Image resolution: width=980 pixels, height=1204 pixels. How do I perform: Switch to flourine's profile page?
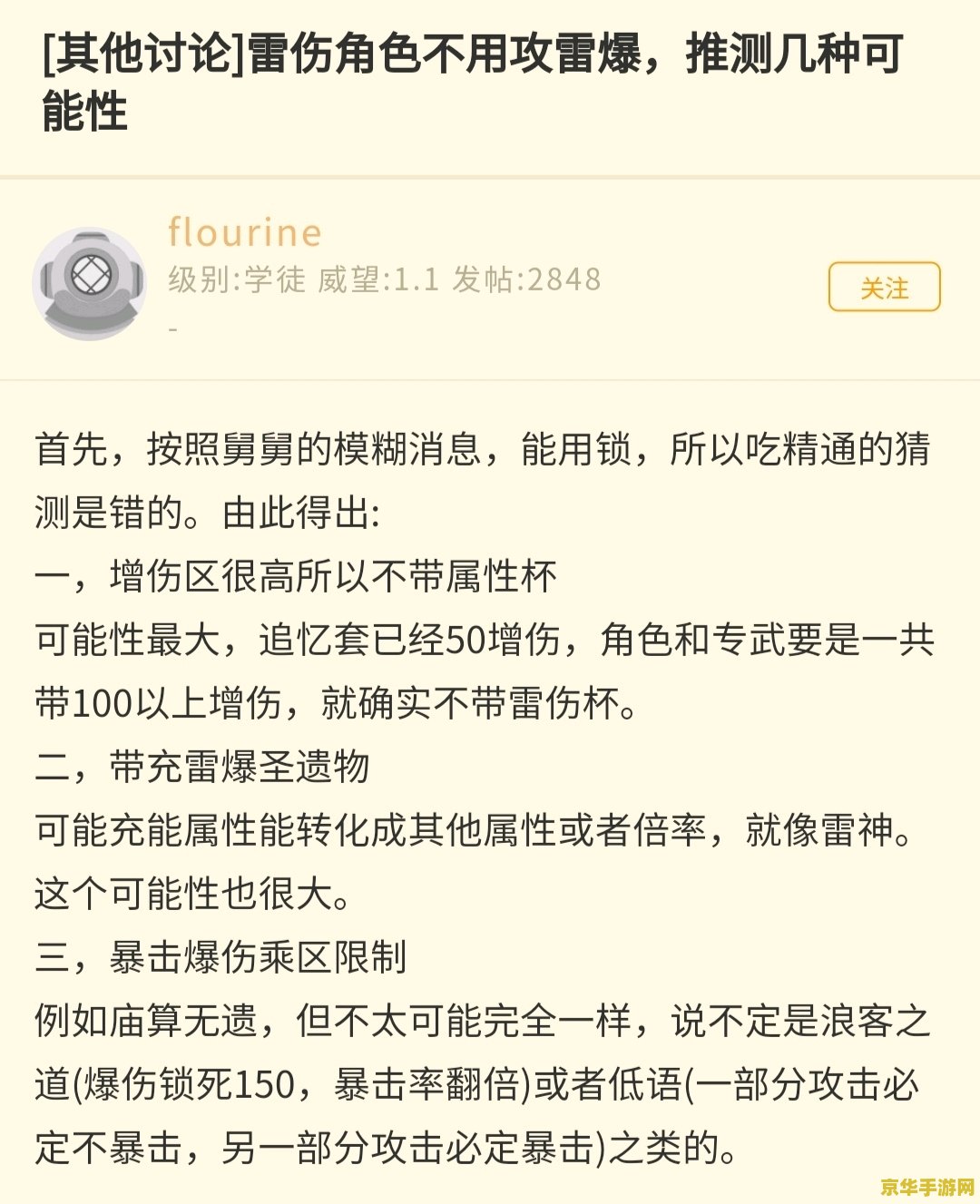[x=242, y=232]
